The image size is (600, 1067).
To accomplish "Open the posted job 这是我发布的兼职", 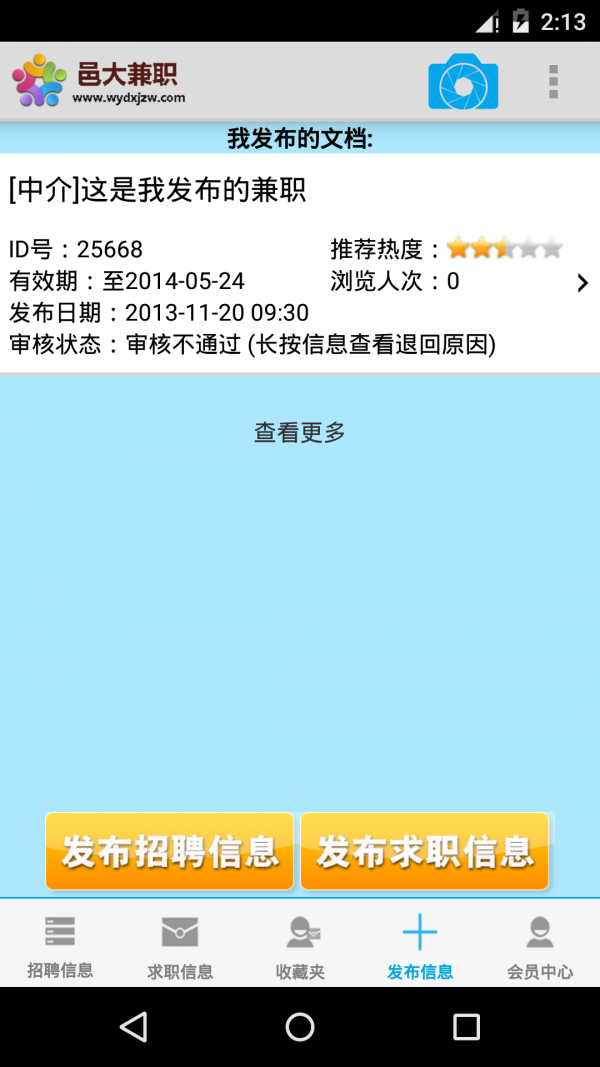I will 300,263.
